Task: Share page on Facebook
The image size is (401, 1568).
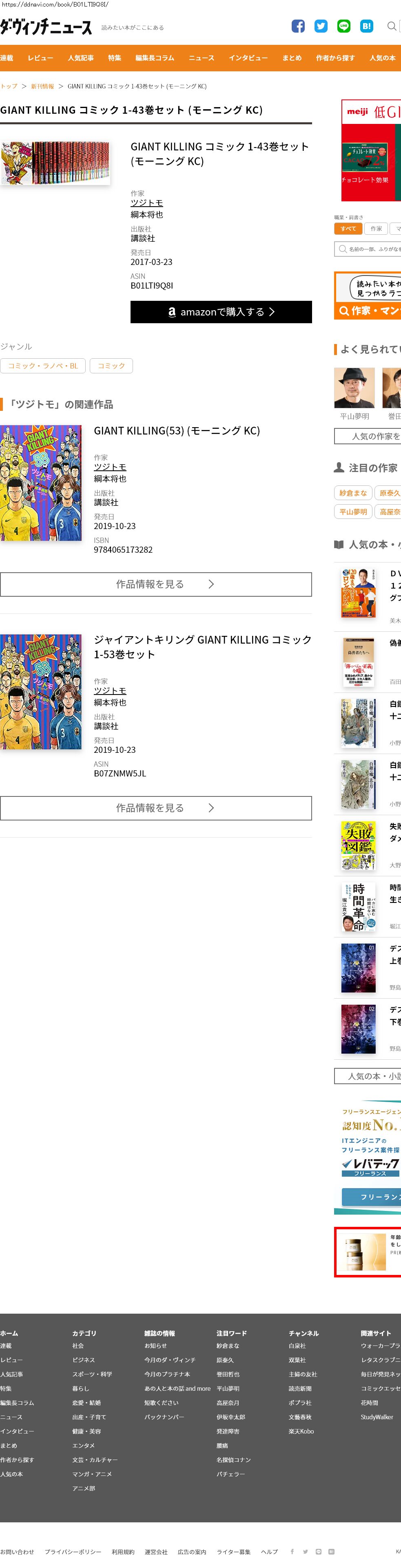Action: point(298,26)
